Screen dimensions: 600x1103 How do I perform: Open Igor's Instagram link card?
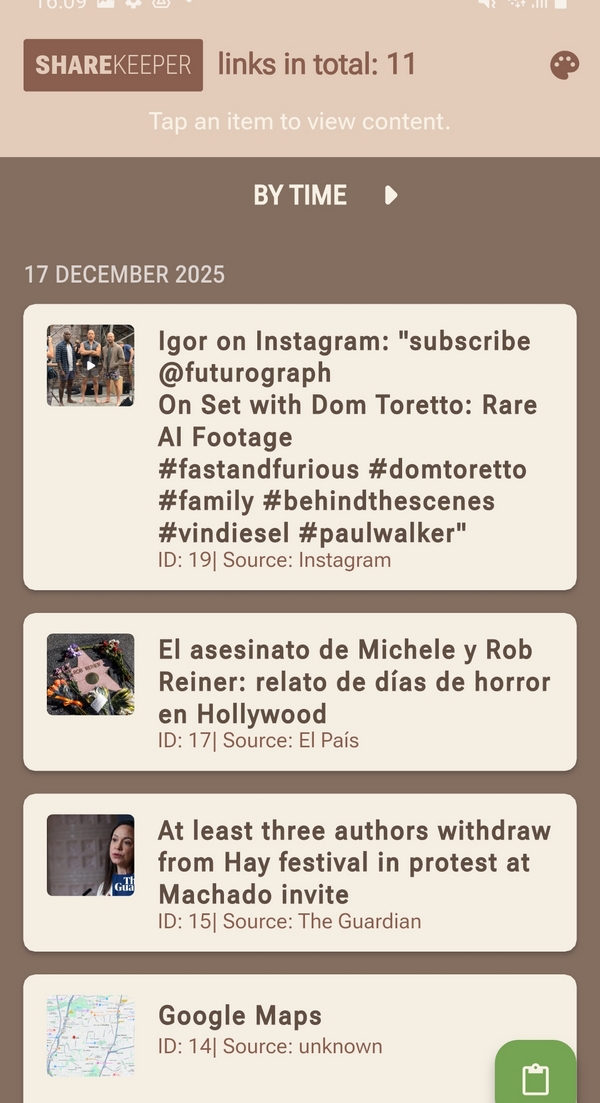point(300,447)
